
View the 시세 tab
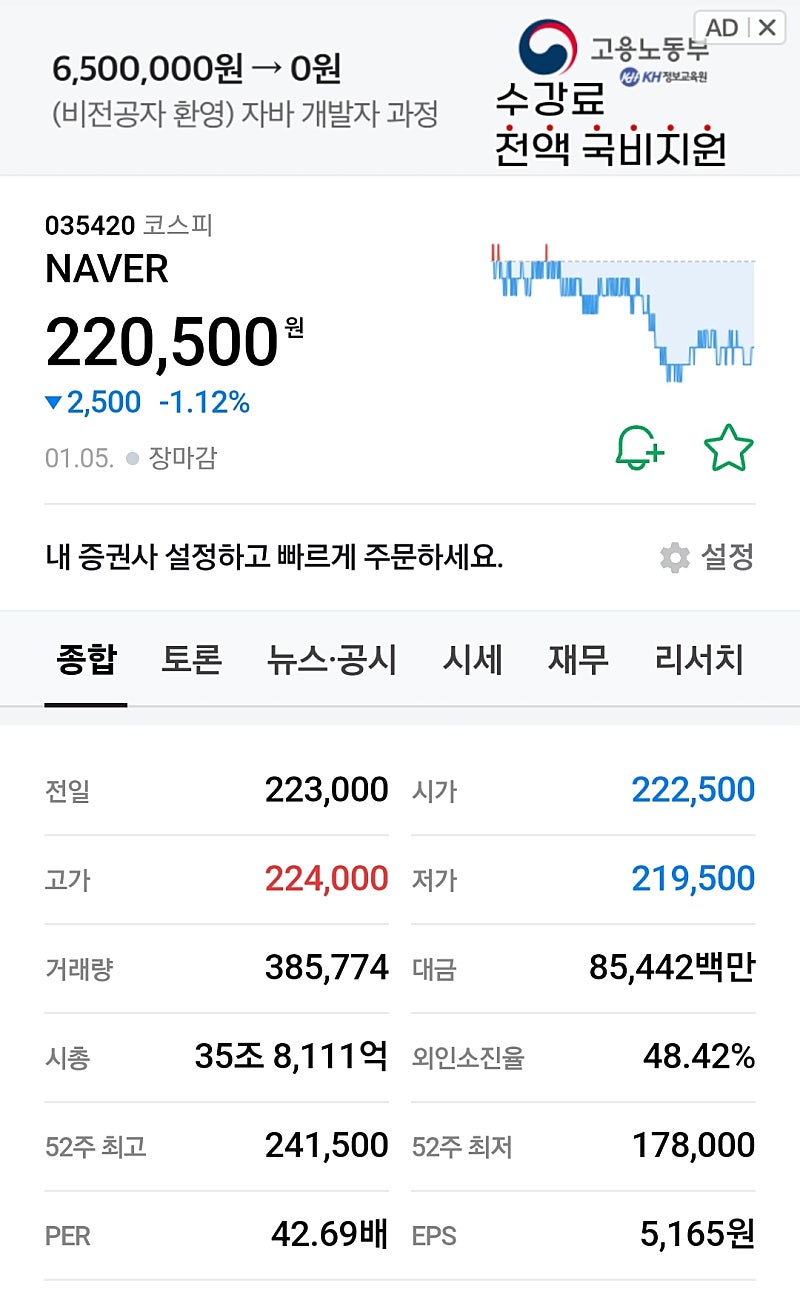point(472,660)
